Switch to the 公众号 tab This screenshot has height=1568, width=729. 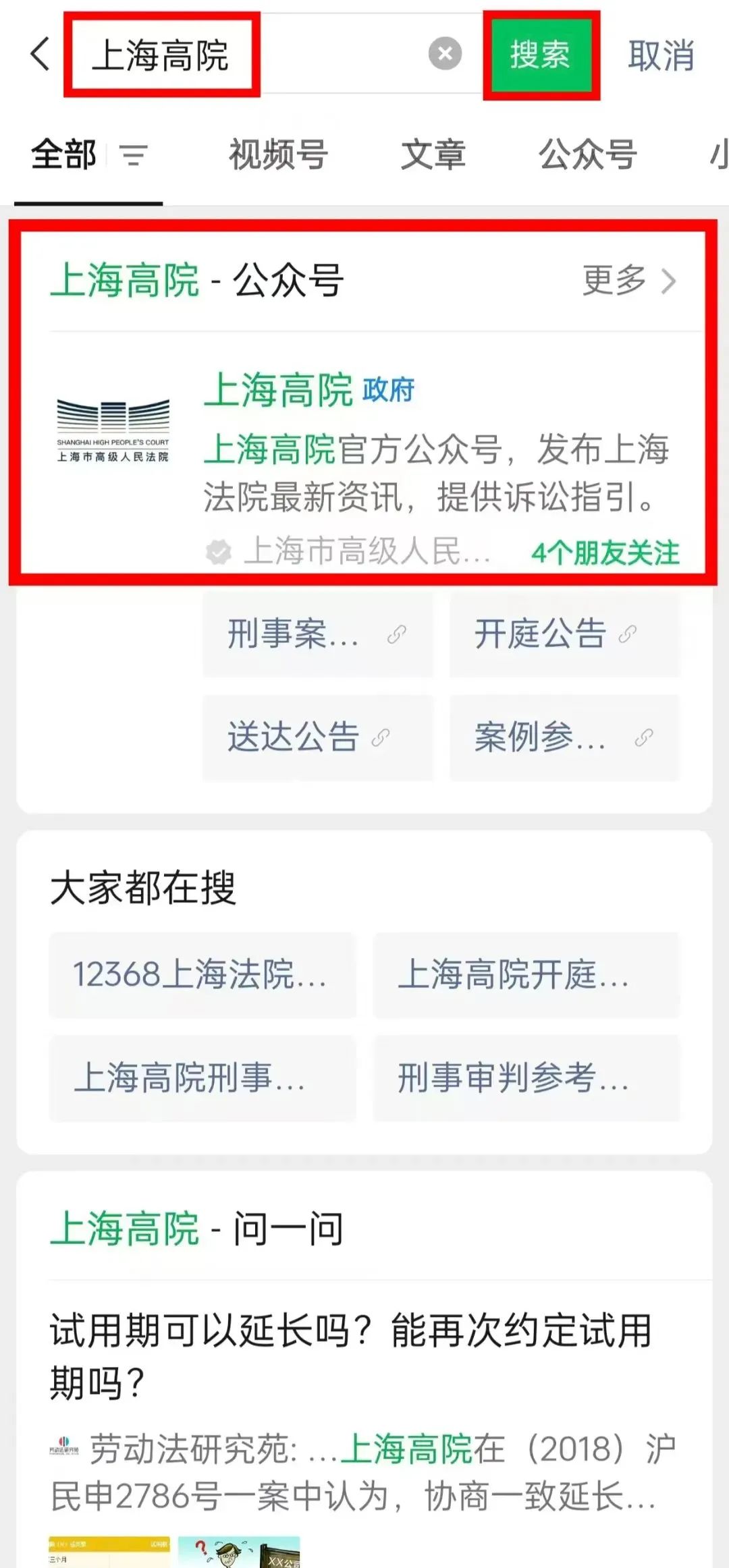point(587,155)
